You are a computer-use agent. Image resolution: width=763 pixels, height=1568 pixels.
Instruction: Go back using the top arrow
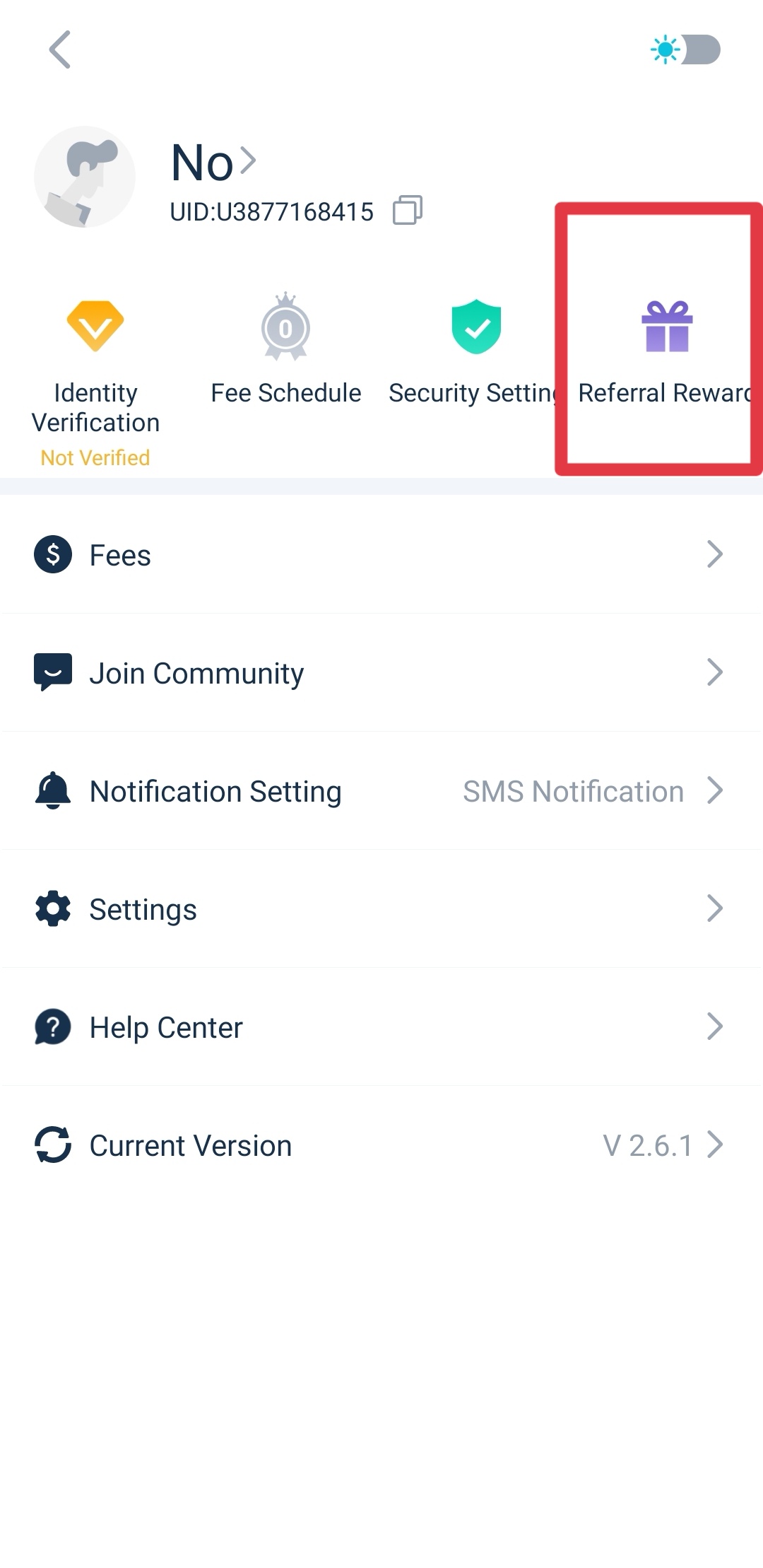tap(60, 49)
